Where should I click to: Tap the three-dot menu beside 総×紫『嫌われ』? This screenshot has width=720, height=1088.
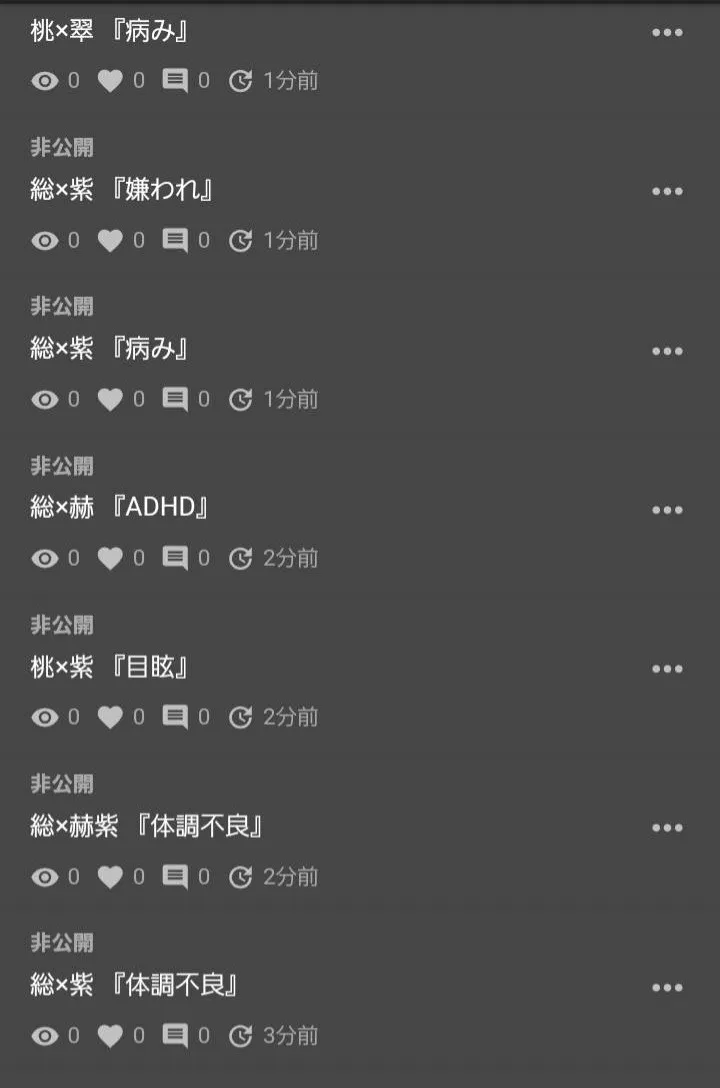click(x=667, y=192)
